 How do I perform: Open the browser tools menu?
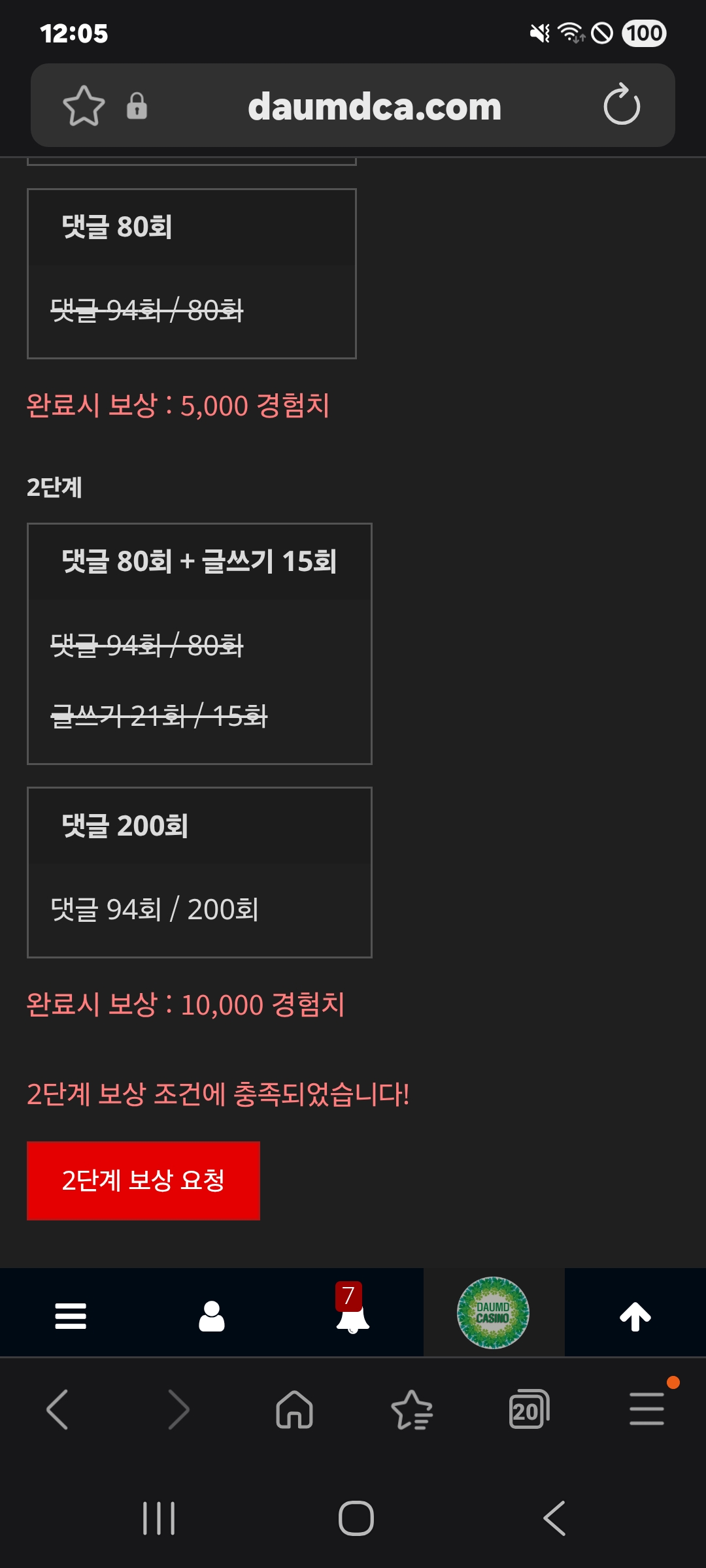pos(647,1408)
